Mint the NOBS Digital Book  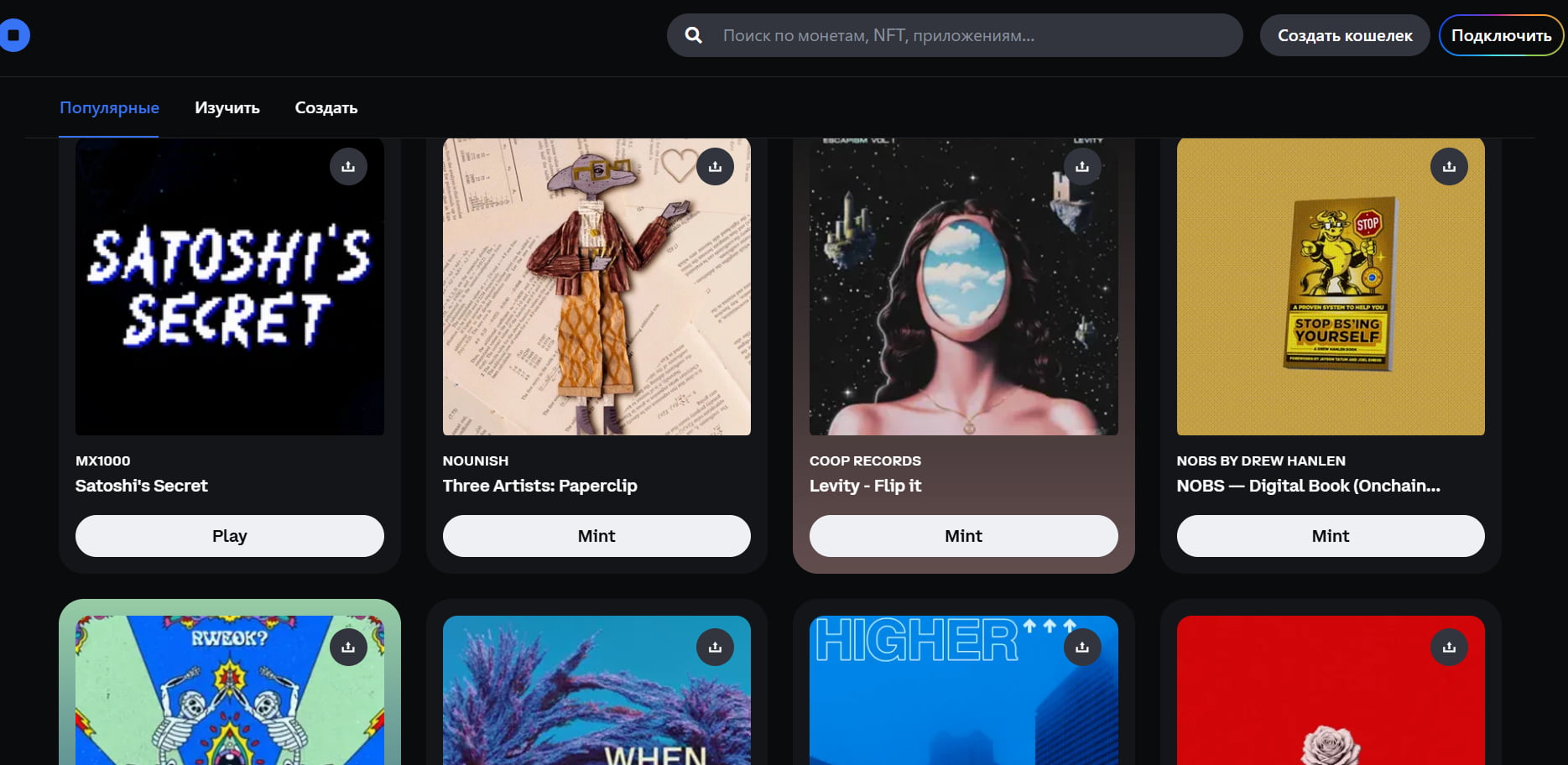(x=1331, y=536)
